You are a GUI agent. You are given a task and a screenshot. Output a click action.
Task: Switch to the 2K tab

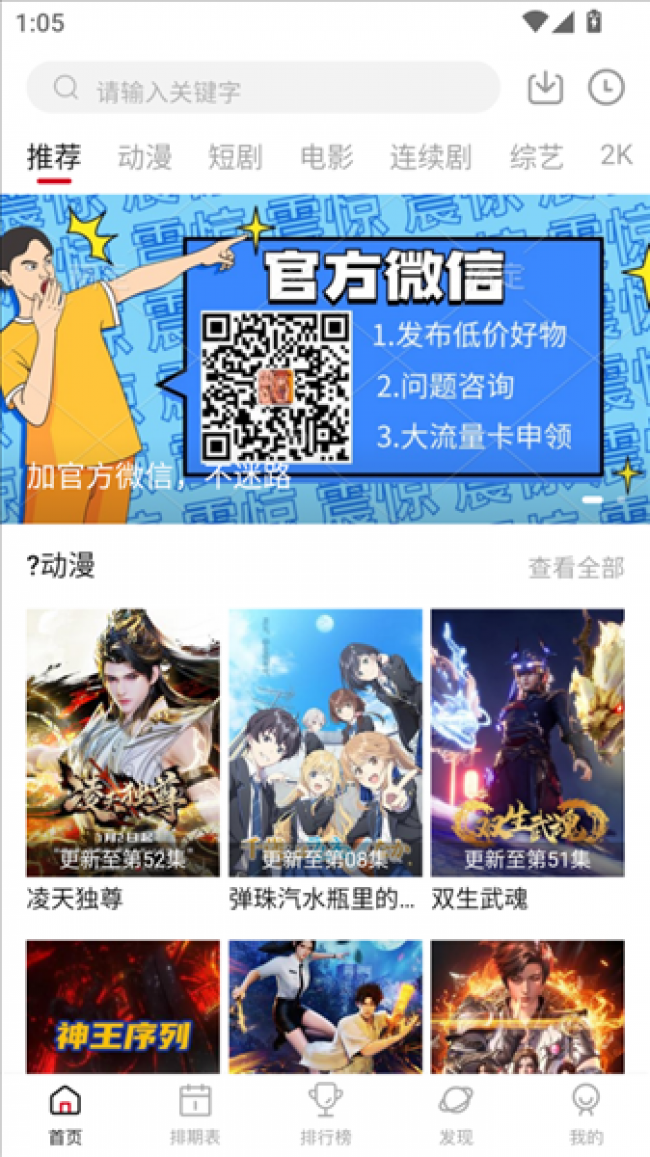point(616,155)
